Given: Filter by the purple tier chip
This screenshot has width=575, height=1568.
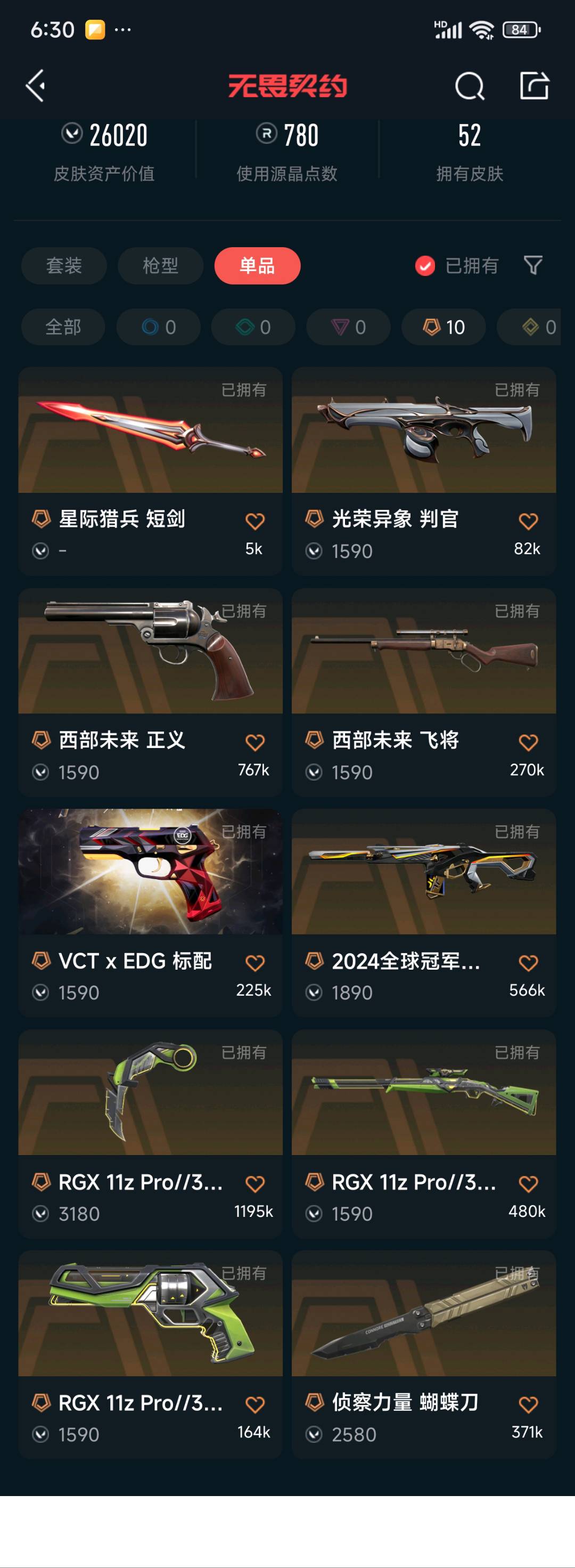Looking at the screenshot, I should click(348, 328).
